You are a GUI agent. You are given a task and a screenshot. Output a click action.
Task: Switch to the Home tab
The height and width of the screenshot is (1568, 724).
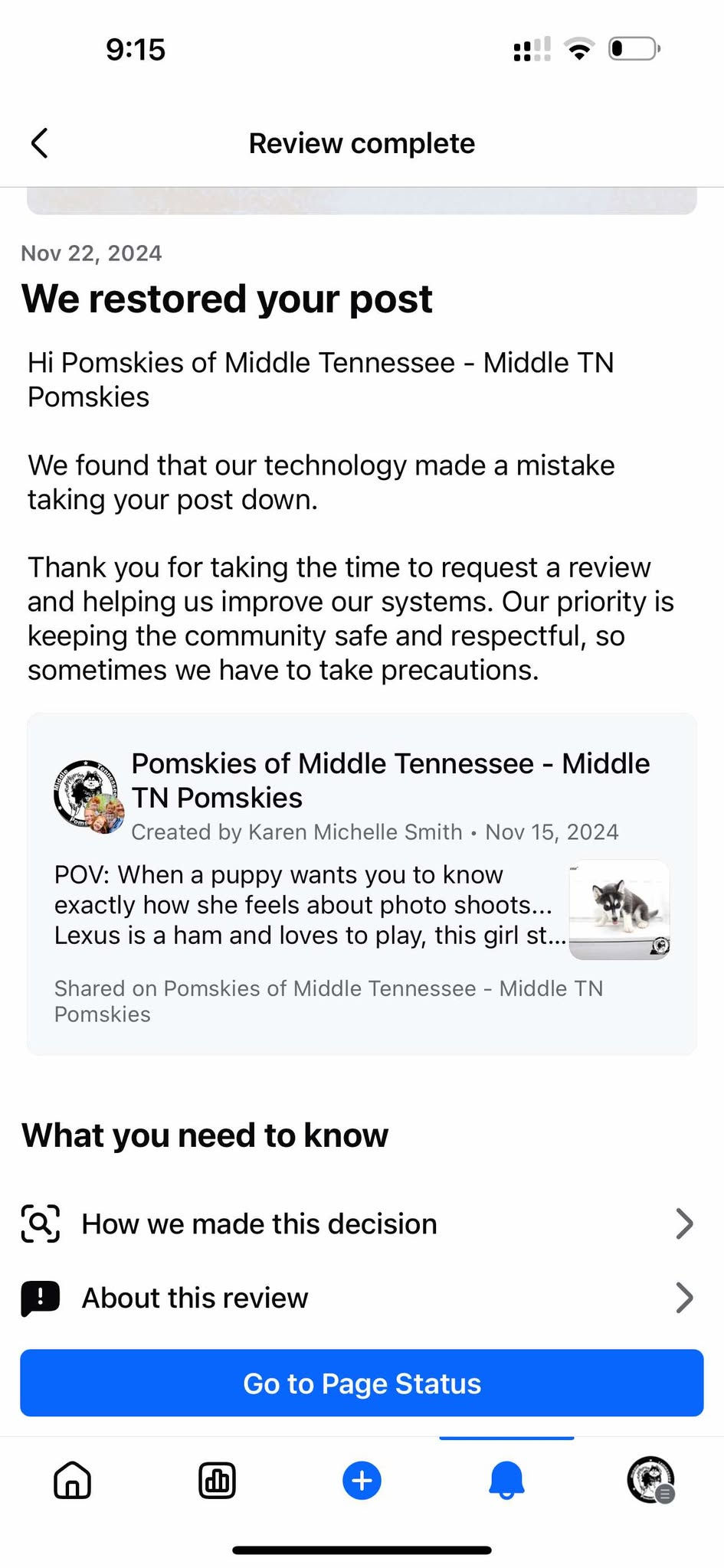(x=73, y=1480)
